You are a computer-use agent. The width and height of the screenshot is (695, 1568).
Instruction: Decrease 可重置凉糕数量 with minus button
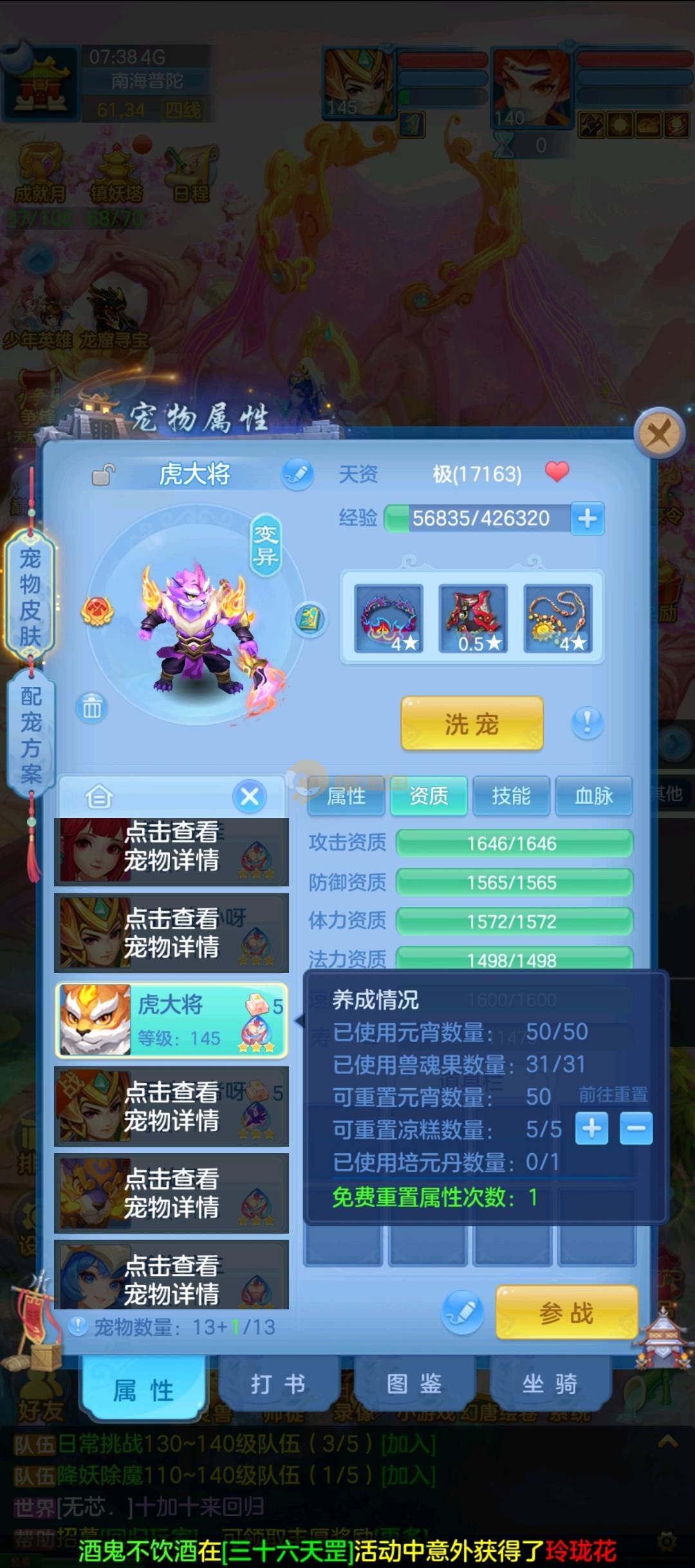tap(636, 1129)
